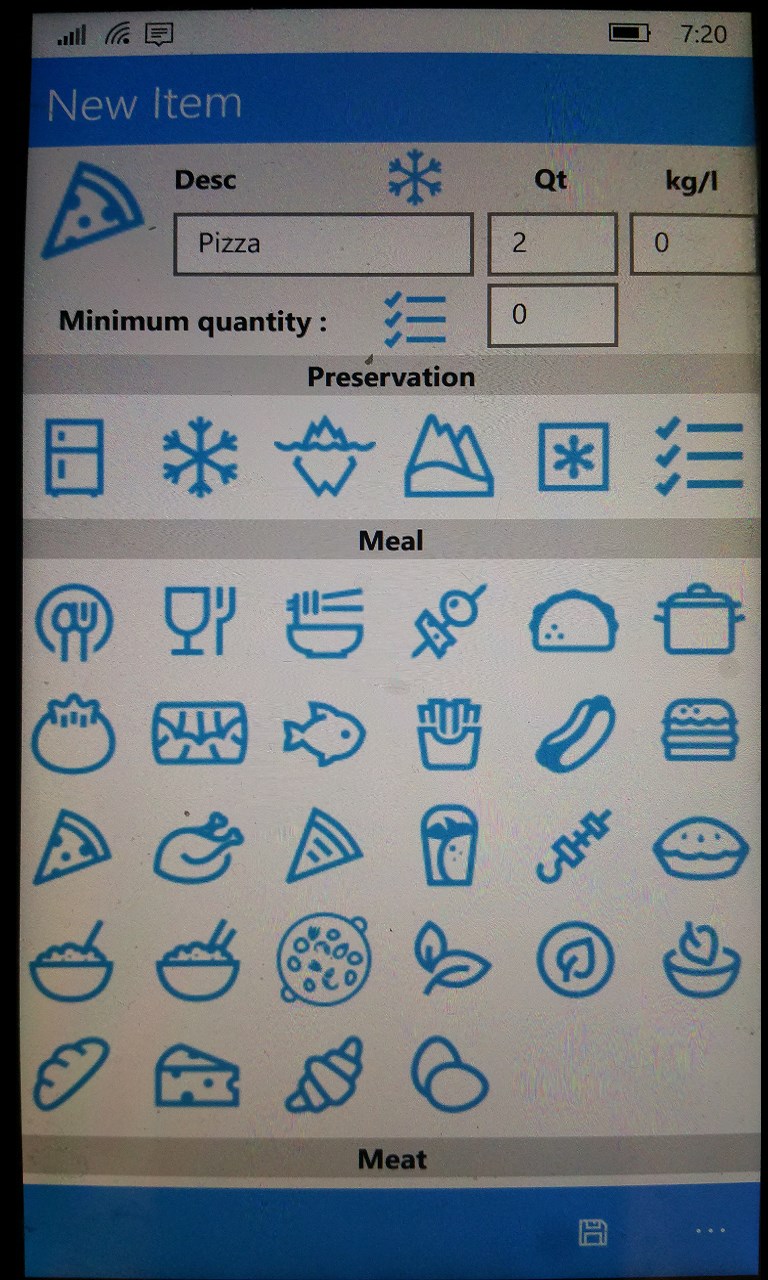Choose the fish meal icon
Image resolution: width=768 pixels, height=1280 pixels.
324,738
